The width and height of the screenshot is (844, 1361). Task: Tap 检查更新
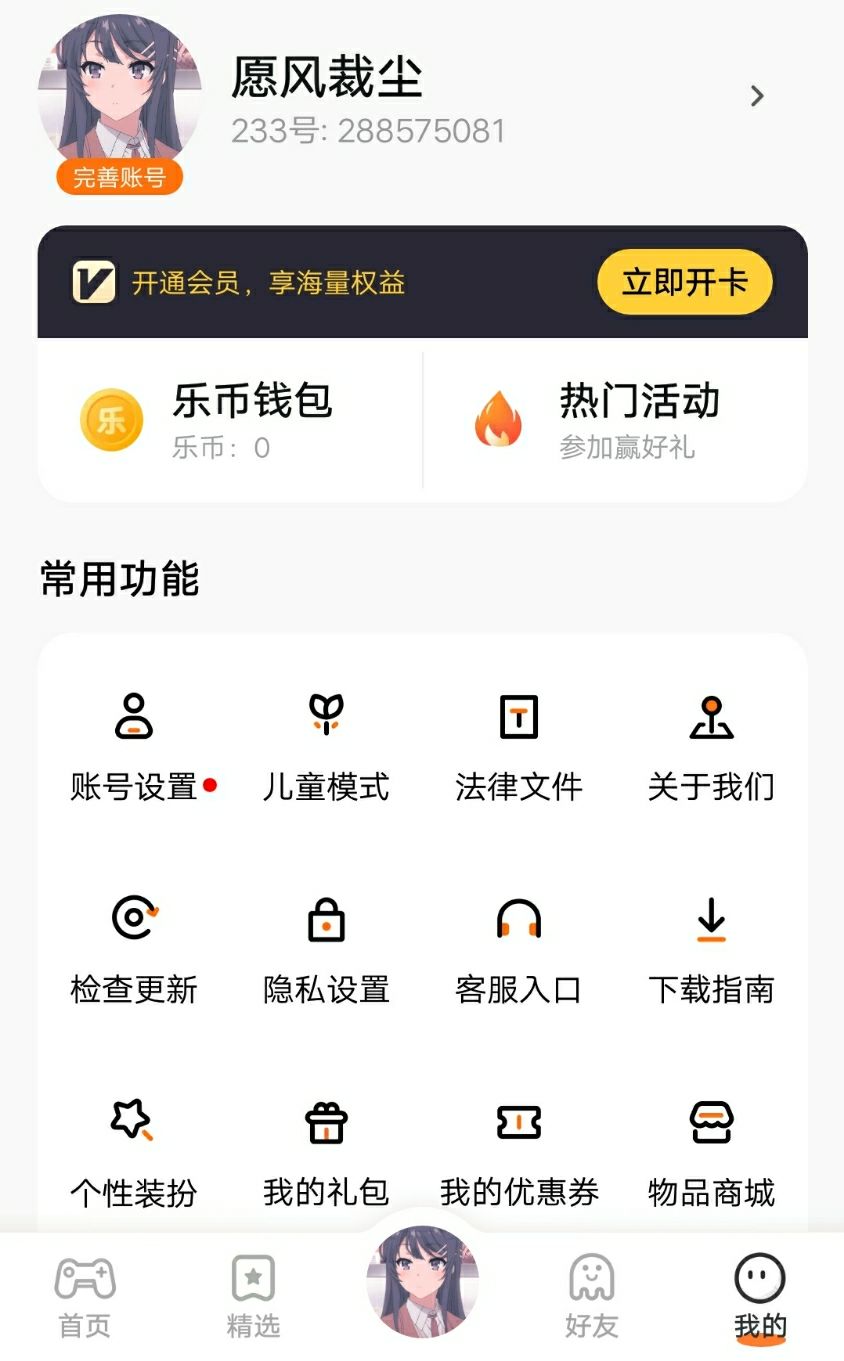134,951
